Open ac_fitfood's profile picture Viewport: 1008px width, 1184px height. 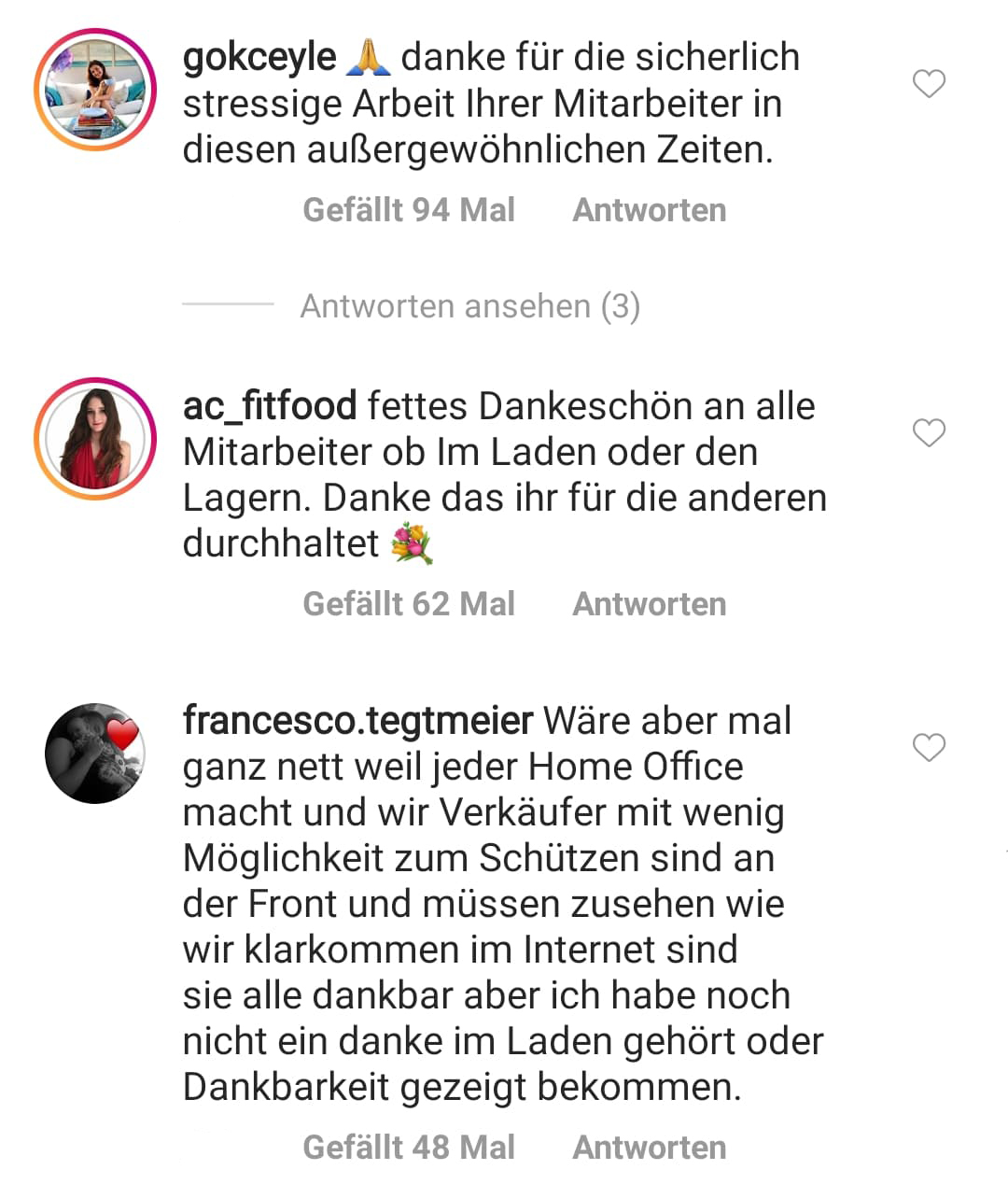pyautogui.click(x=95, y=439)
